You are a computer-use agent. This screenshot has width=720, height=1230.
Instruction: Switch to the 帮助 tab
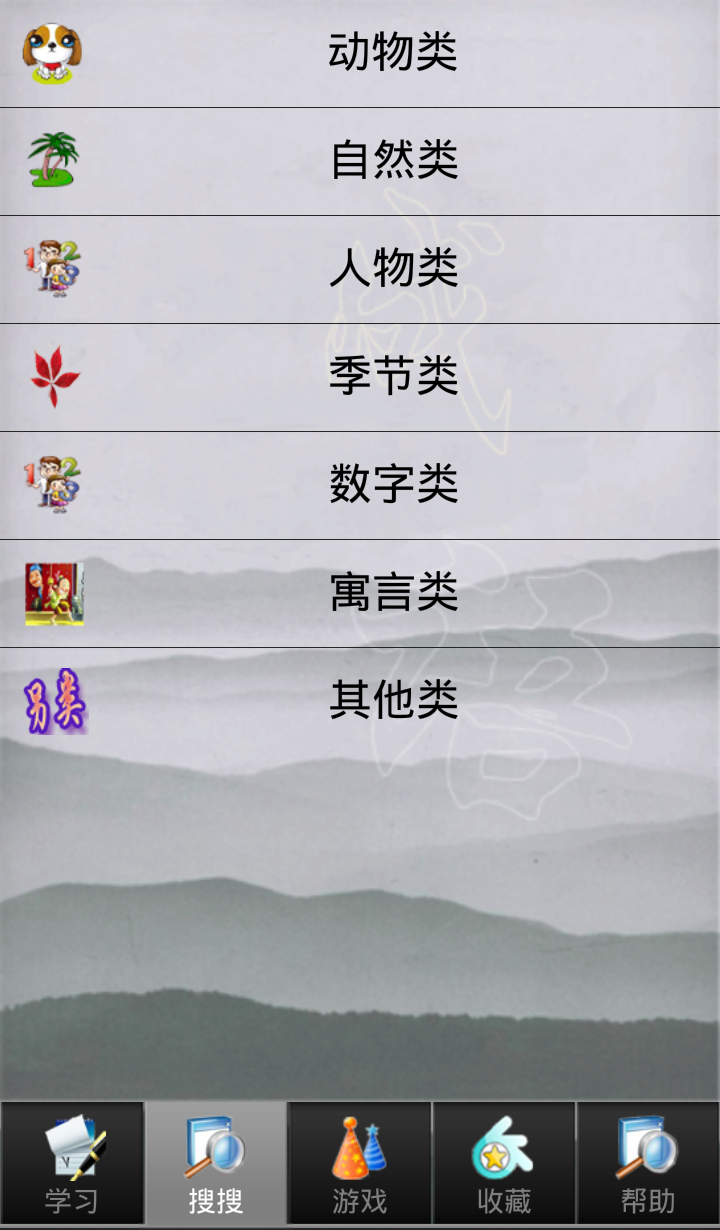648,1164
